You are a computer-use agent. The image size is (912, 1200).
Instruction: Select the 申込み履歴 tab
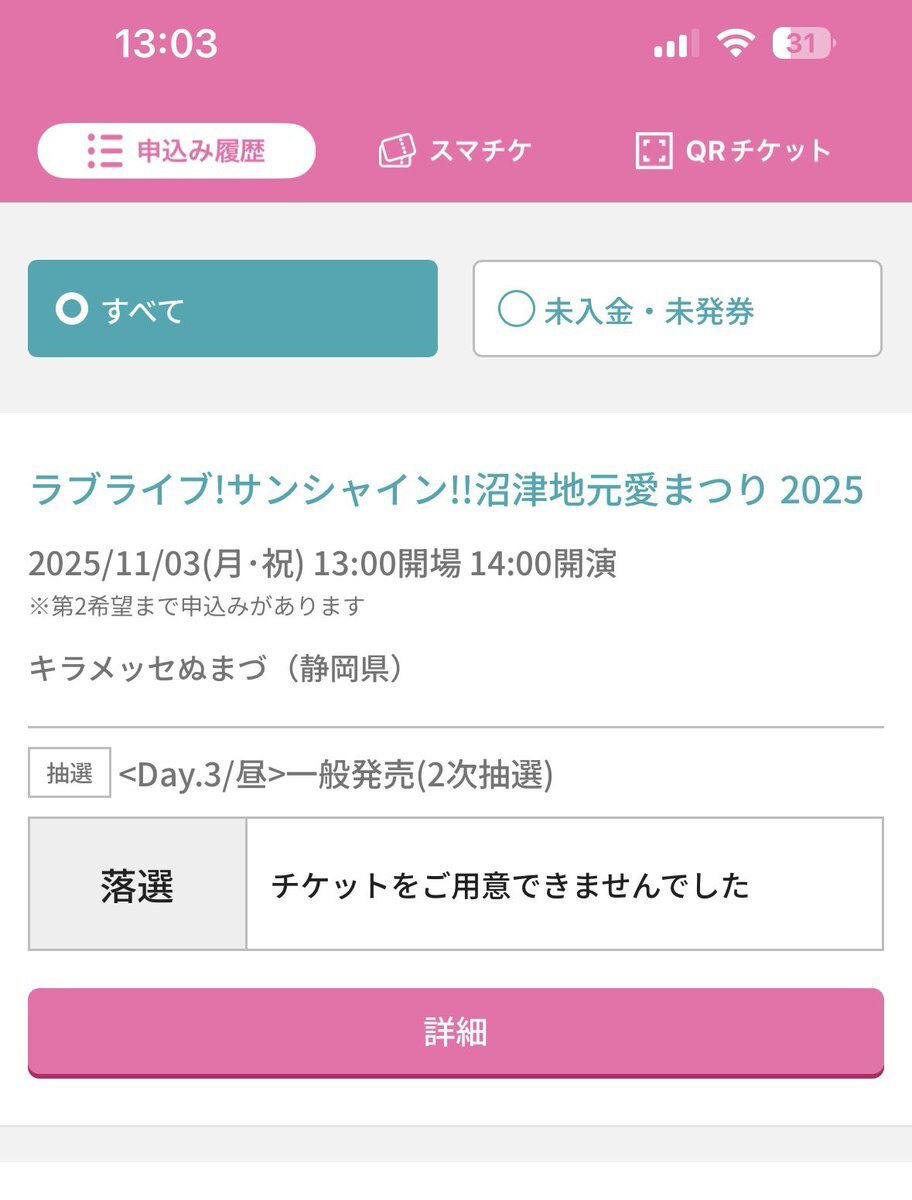point(177,151)
